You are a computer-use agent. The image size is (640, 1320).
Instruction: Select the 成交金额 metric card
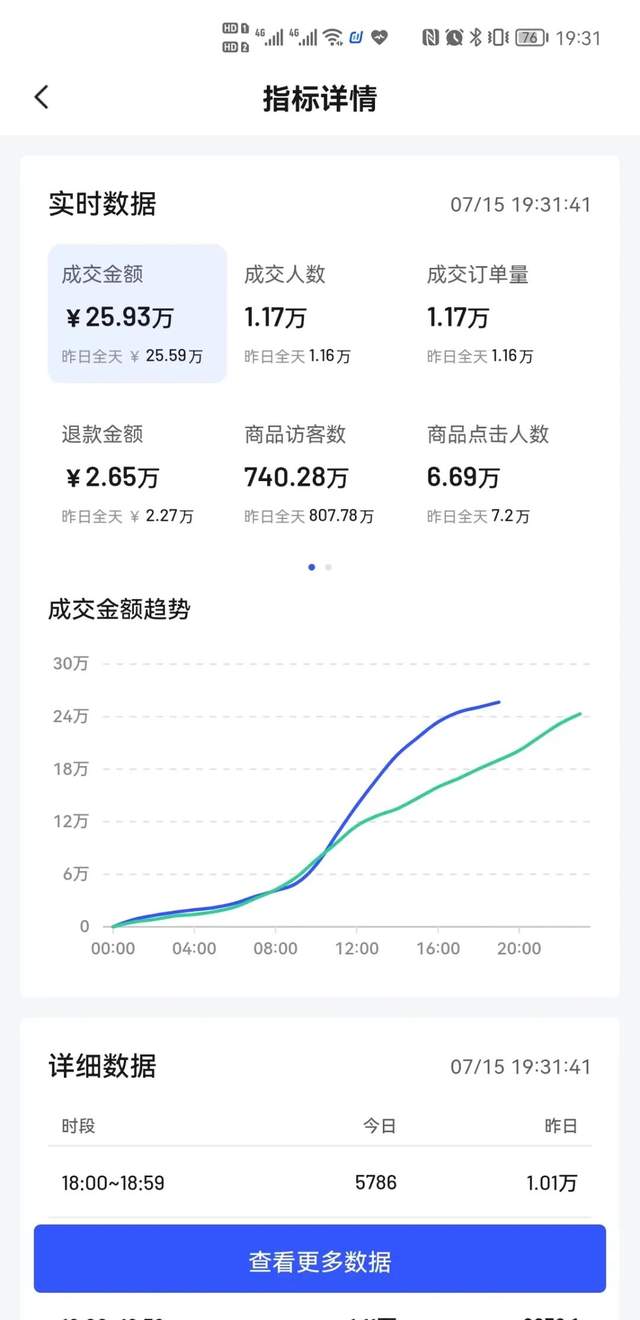point(137,314)
